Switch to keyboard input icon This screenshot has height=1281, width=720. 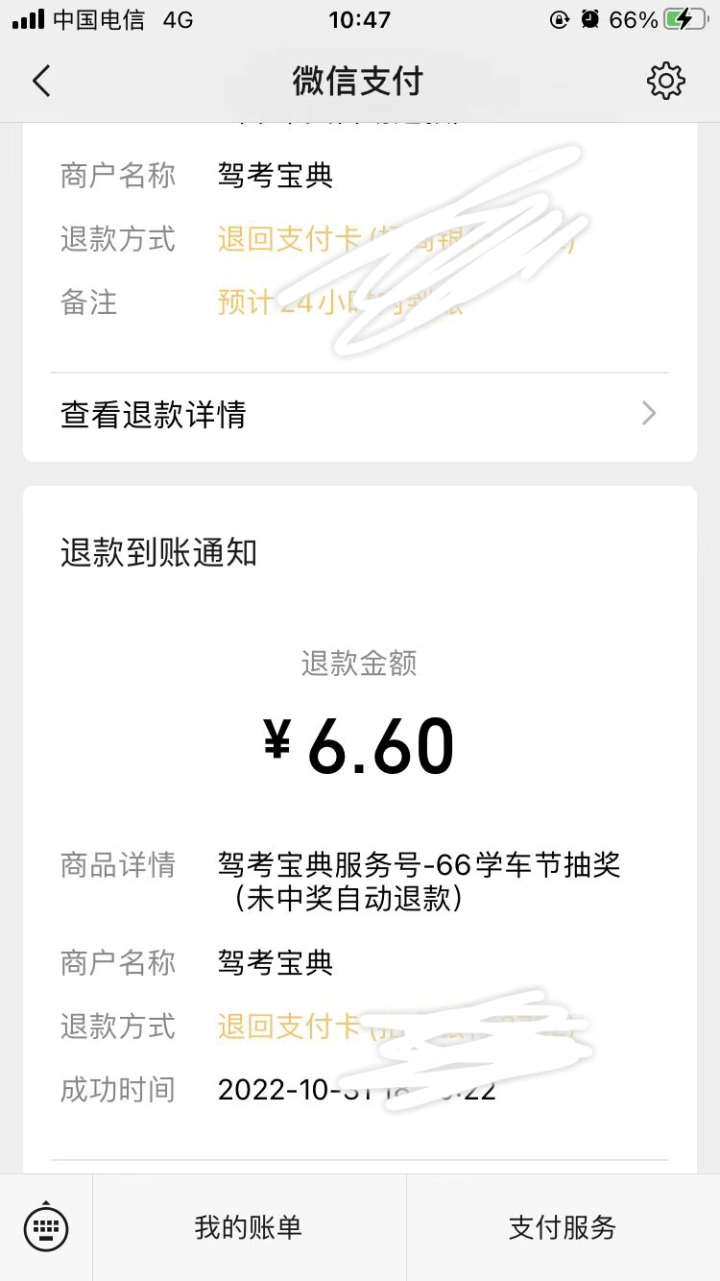click(x=46, y=1227)
